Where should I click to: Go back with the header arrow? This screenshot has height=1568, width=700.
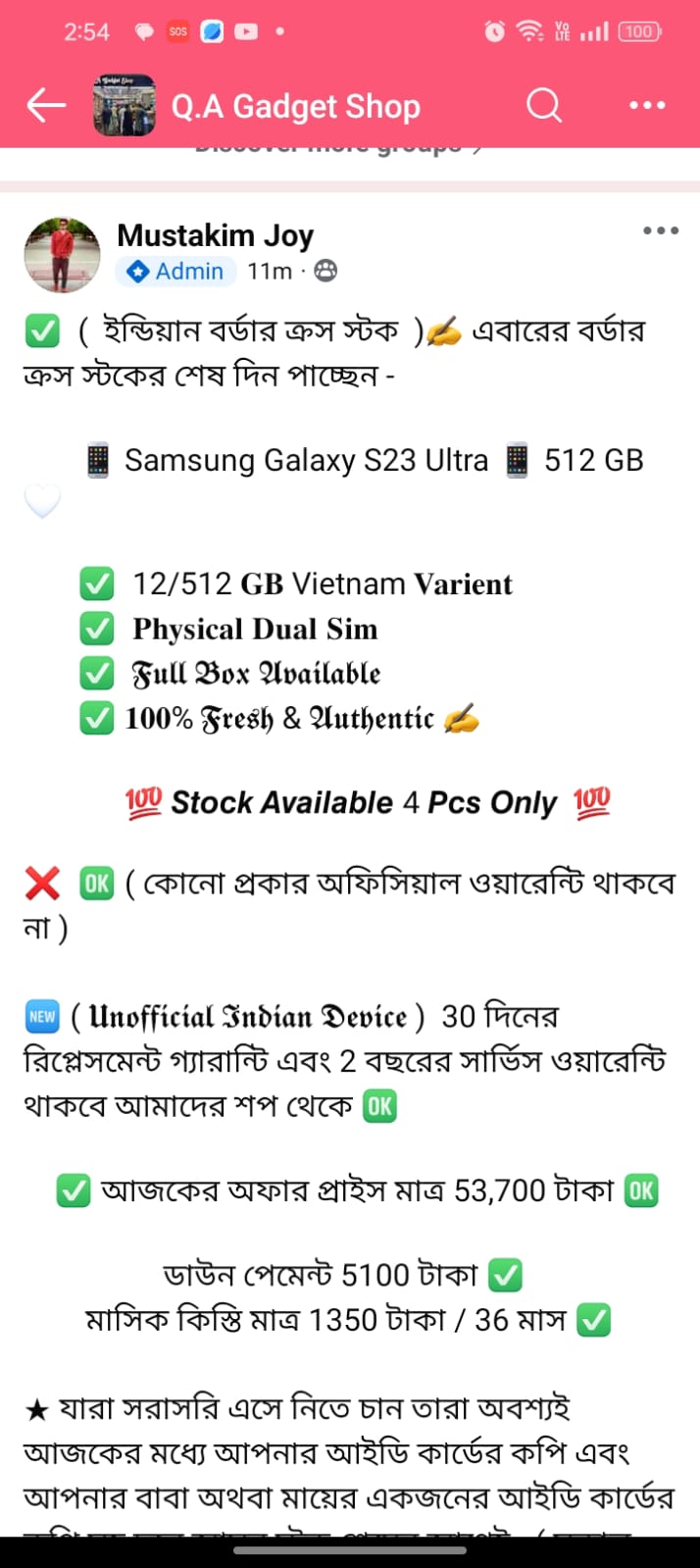pyautogui.click(x=45, y=105)
